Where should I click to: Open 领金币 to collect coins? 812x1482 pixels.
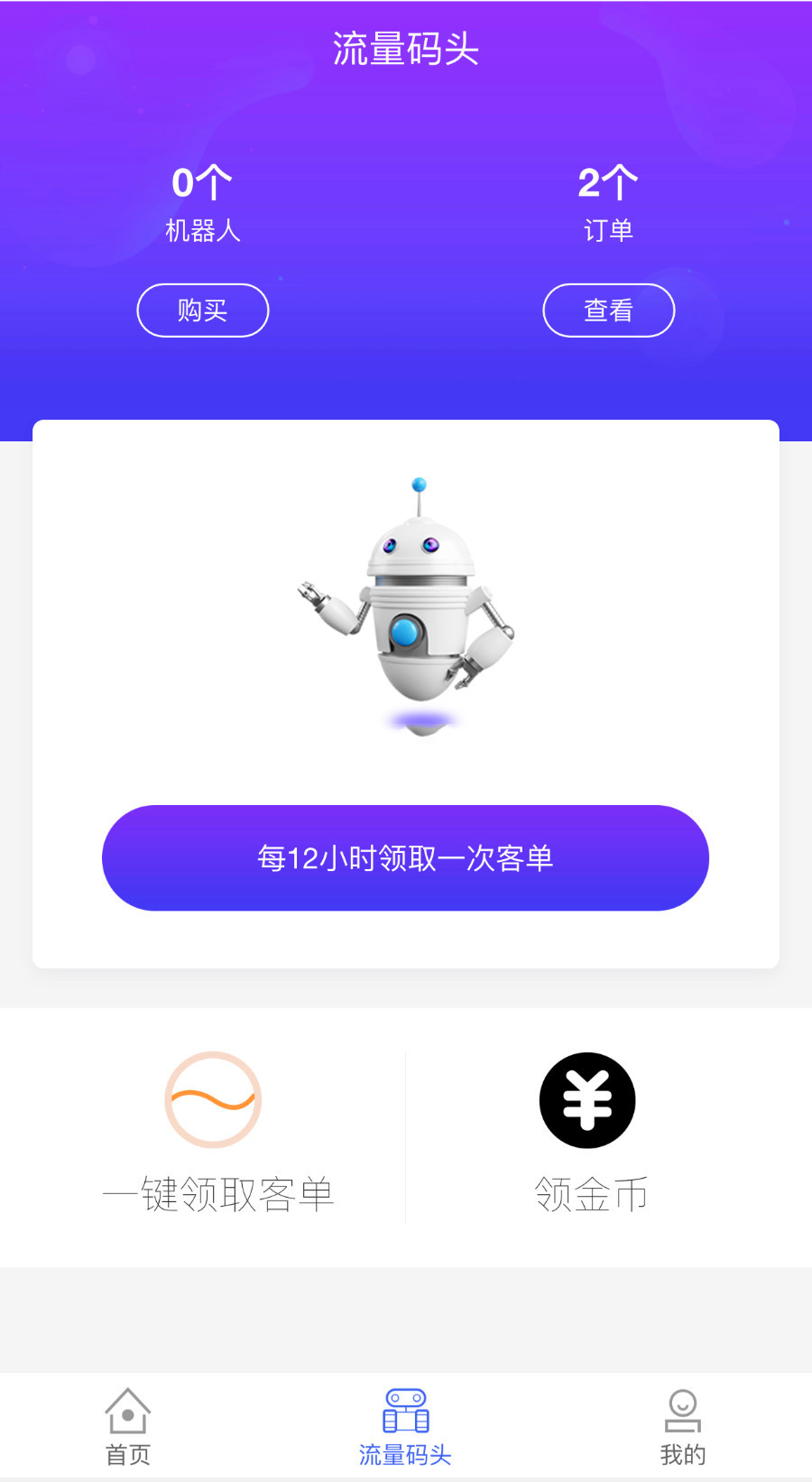[x=588, y=1135]
